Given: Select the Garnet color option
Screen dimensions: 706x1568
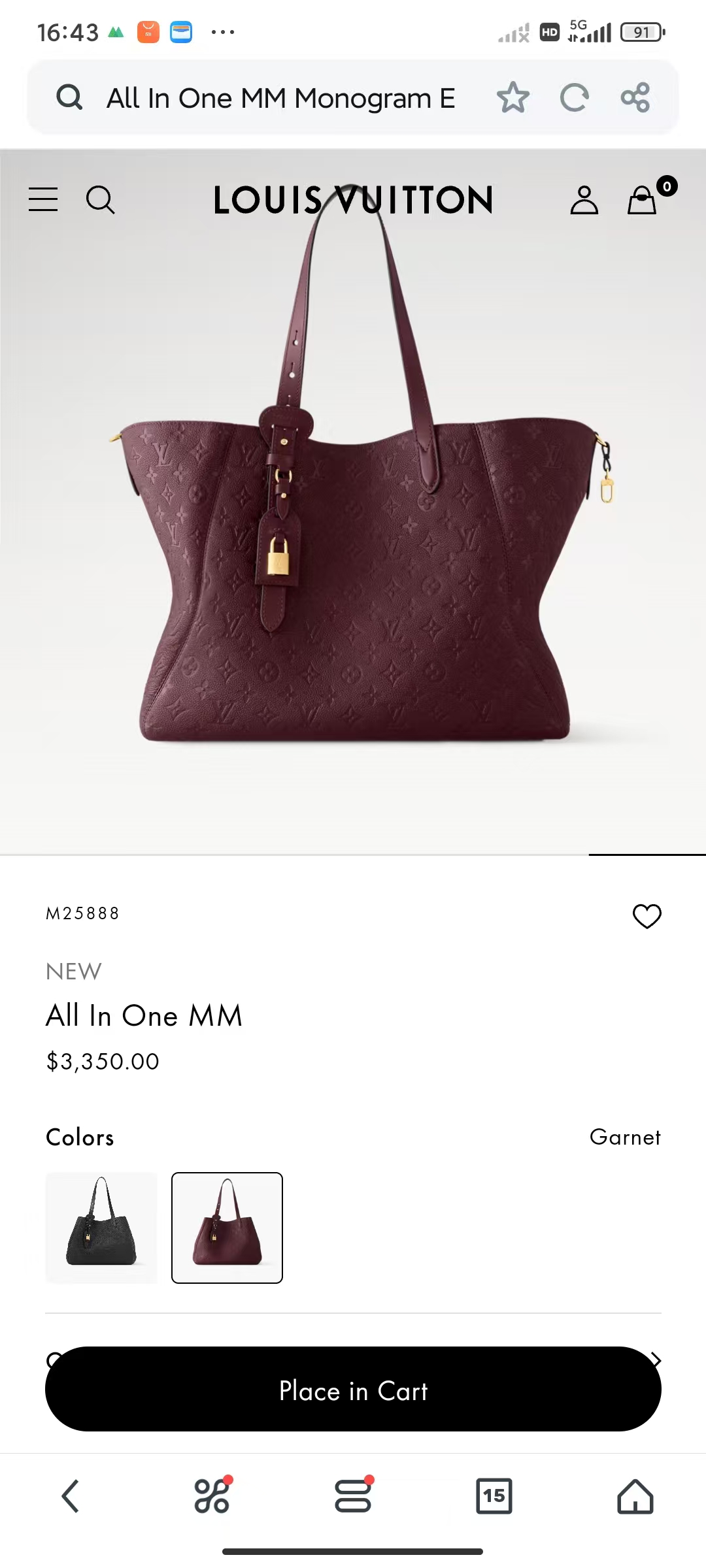Looking at the screenshot, I should (x=227, y=1228).
